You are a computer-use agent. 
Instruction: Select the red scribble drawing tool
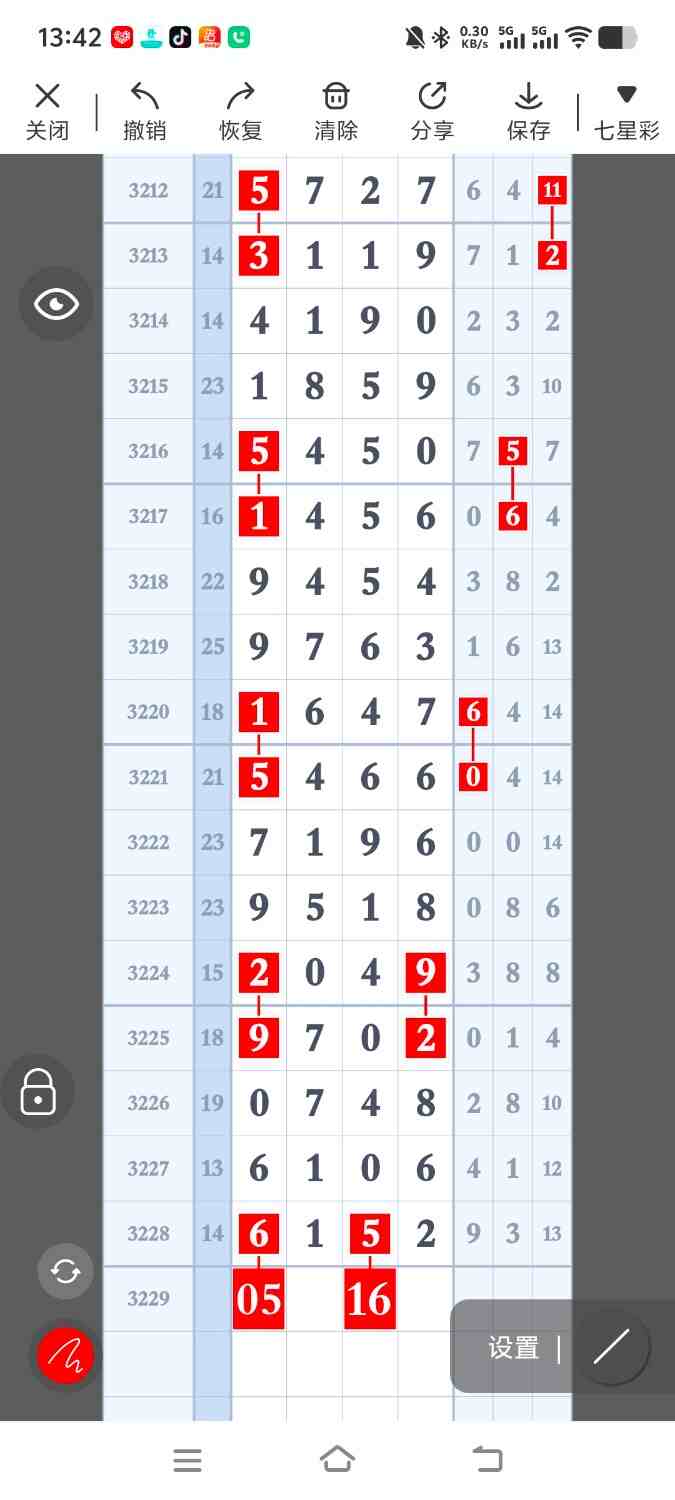pyautogui.click(x=65, y=1356)
